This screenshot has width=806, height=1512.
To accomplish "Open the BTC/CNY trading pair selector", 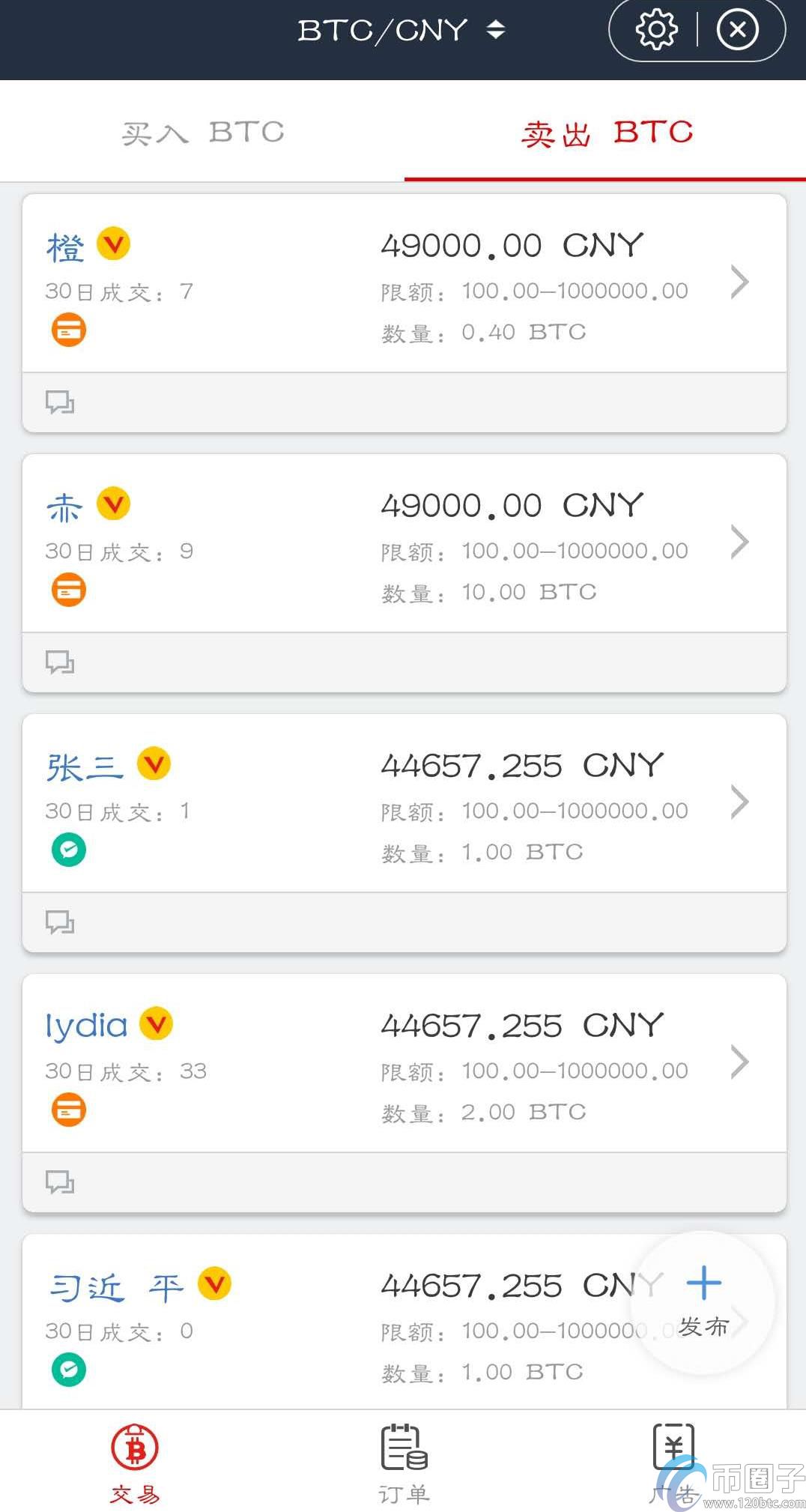I will [402, 31].
